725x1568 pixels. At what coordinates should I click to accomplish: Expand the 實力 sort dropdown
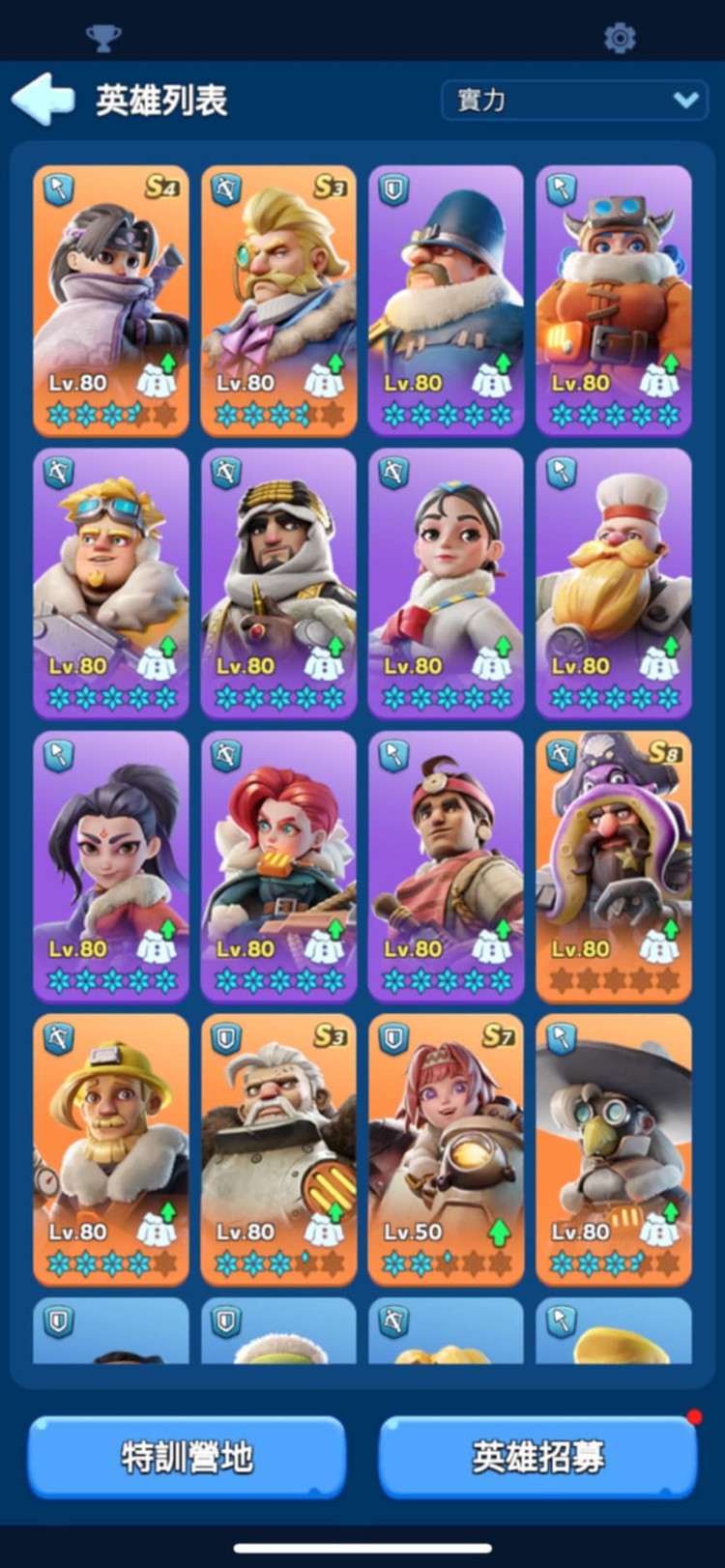(576, 100)
